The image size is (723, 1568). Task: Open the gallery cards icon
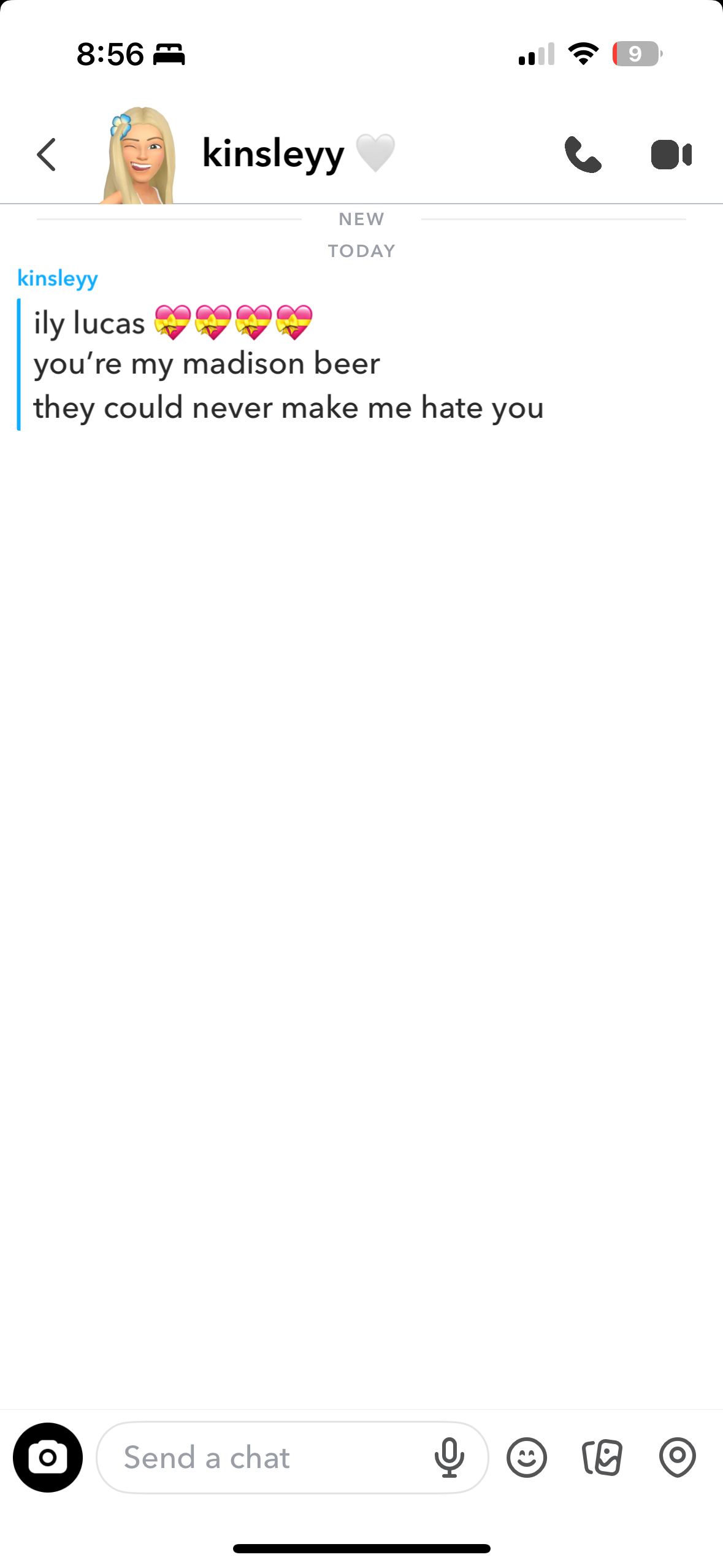(x=602, y=1458)
